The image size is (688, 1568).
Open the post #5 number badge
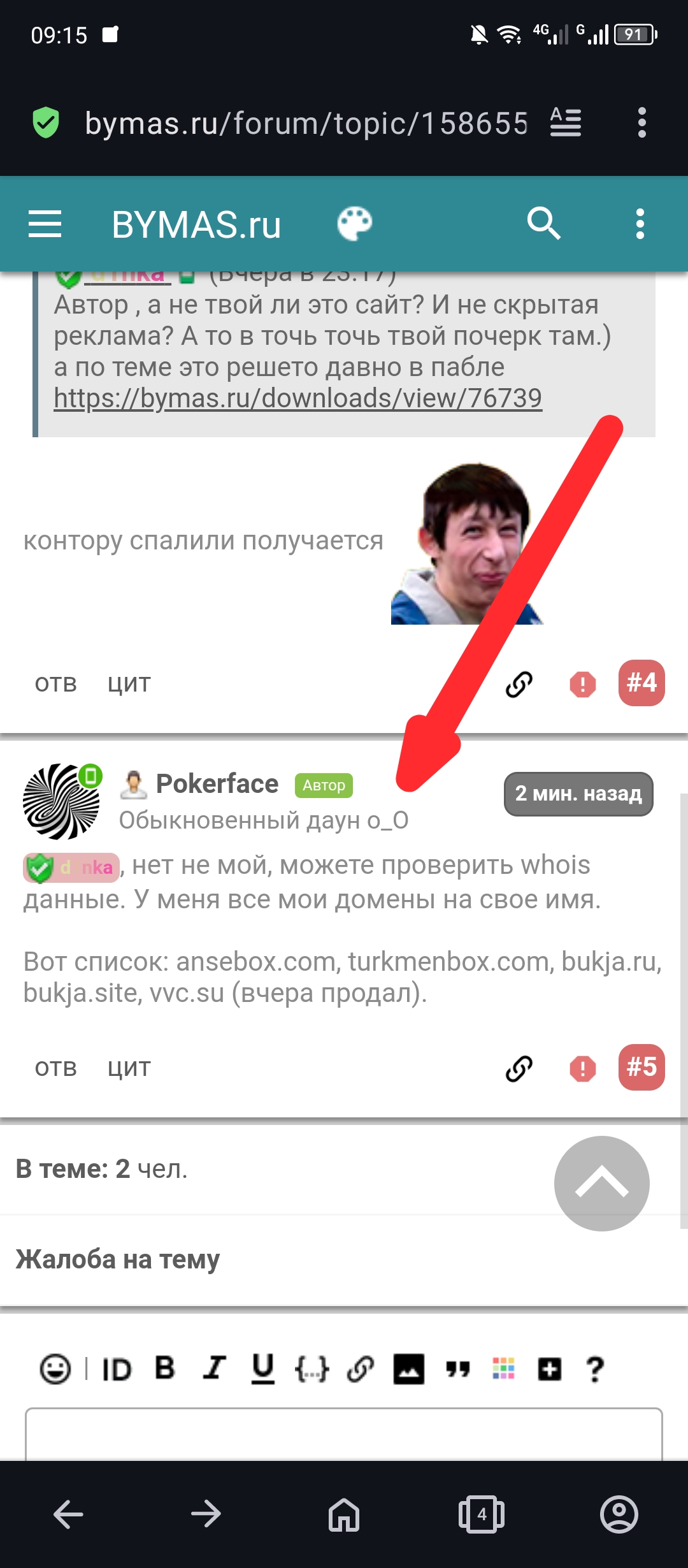tap(641, 1068)
